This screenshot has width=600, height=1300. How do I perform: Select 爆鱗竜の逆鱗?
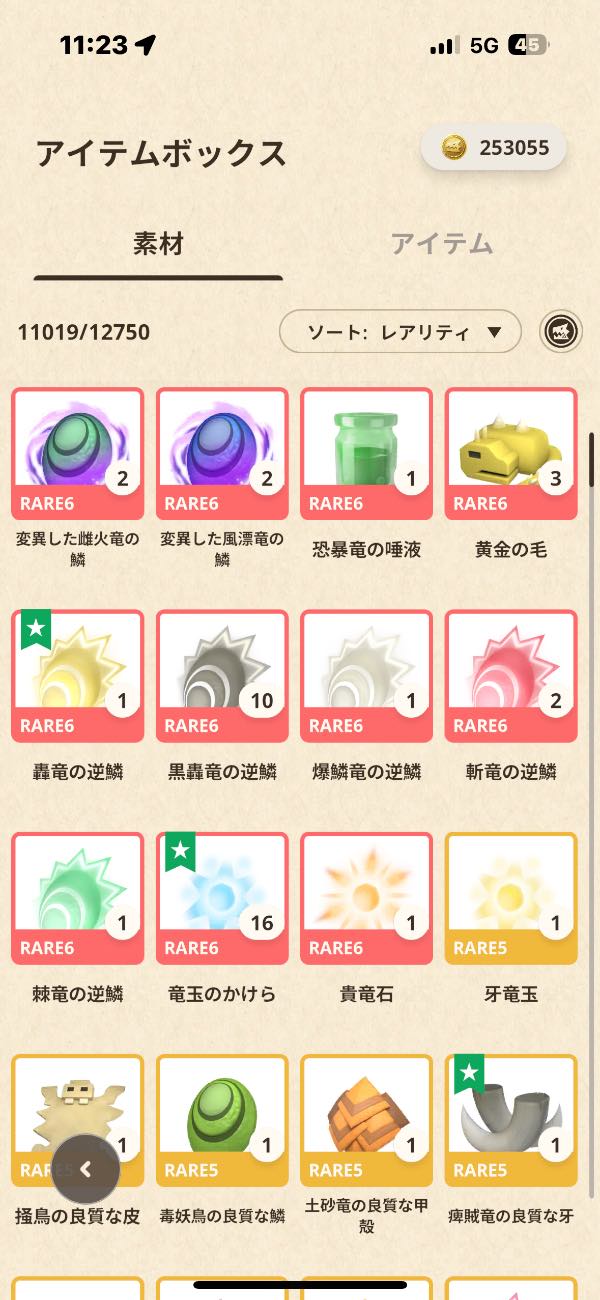[x=366, y=677]
